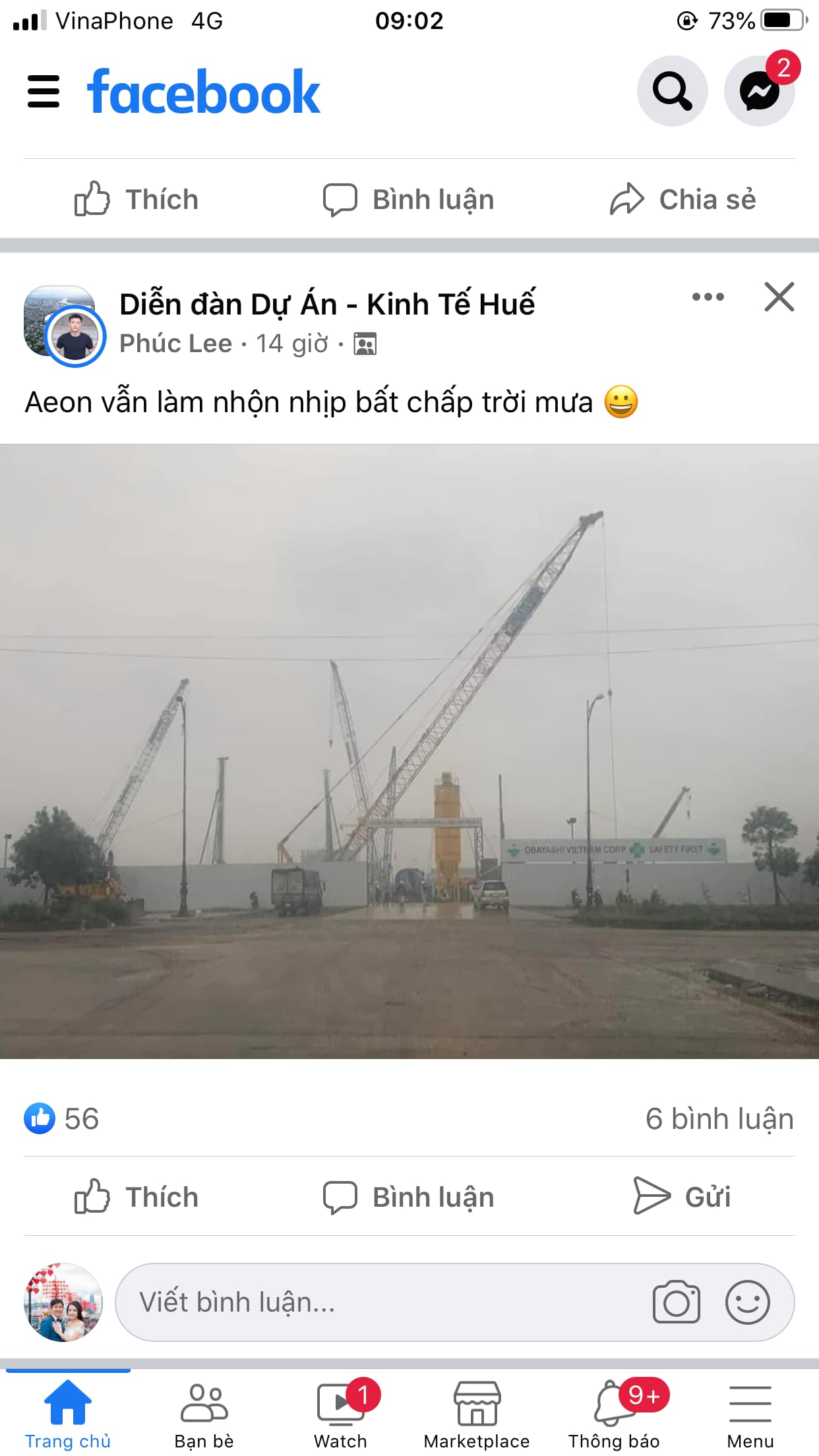Image resolution: width=819 pixels, height=1456 pixels.
Task: Open group Diễn đàn Dự Án - Kinh Tế Huế
Action: point(326,305)
